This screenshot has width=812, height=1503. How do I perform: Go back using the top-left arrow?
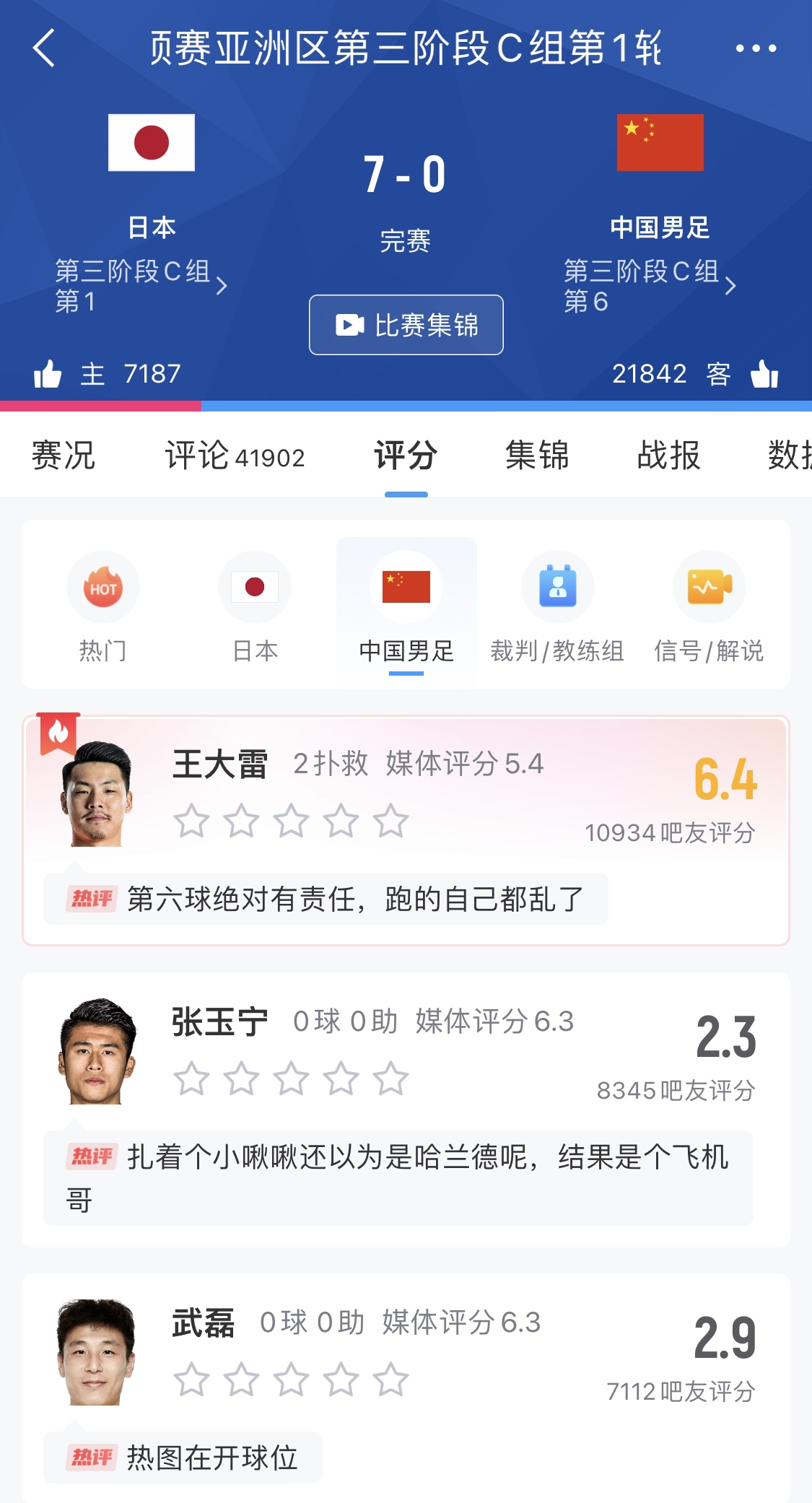(x=45, y=48)
